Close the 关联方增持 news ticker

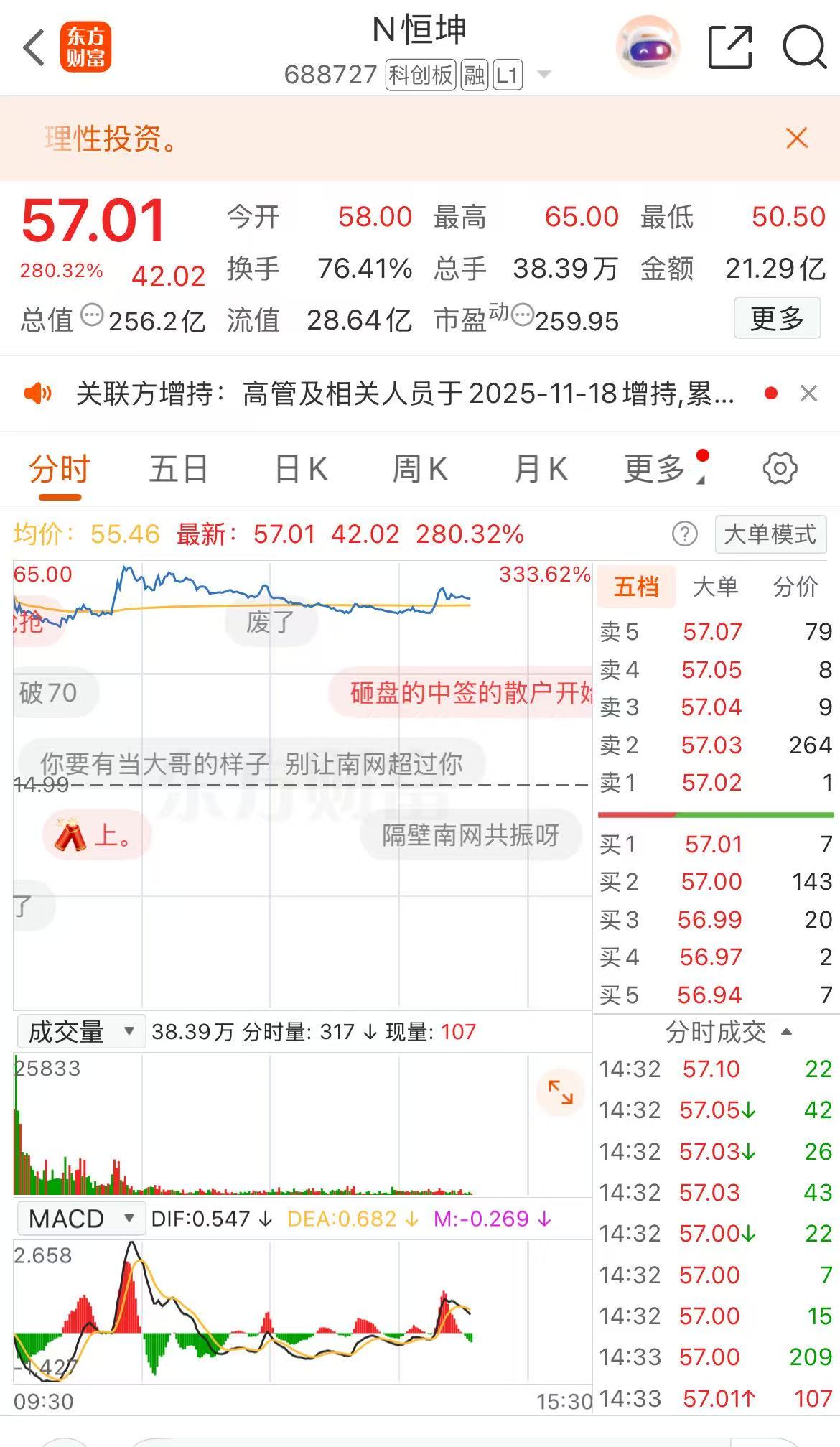tap(808, 394)
